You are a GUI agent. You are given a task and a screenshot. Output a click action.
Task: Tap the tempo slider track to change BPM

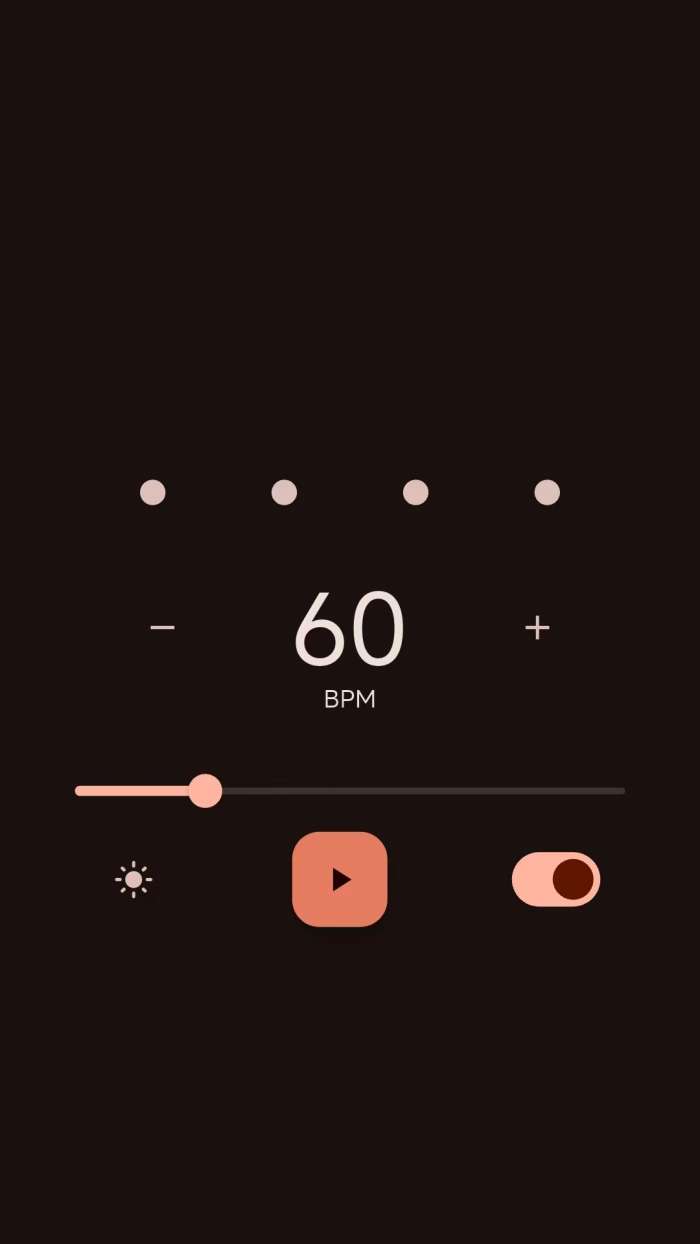350,790
